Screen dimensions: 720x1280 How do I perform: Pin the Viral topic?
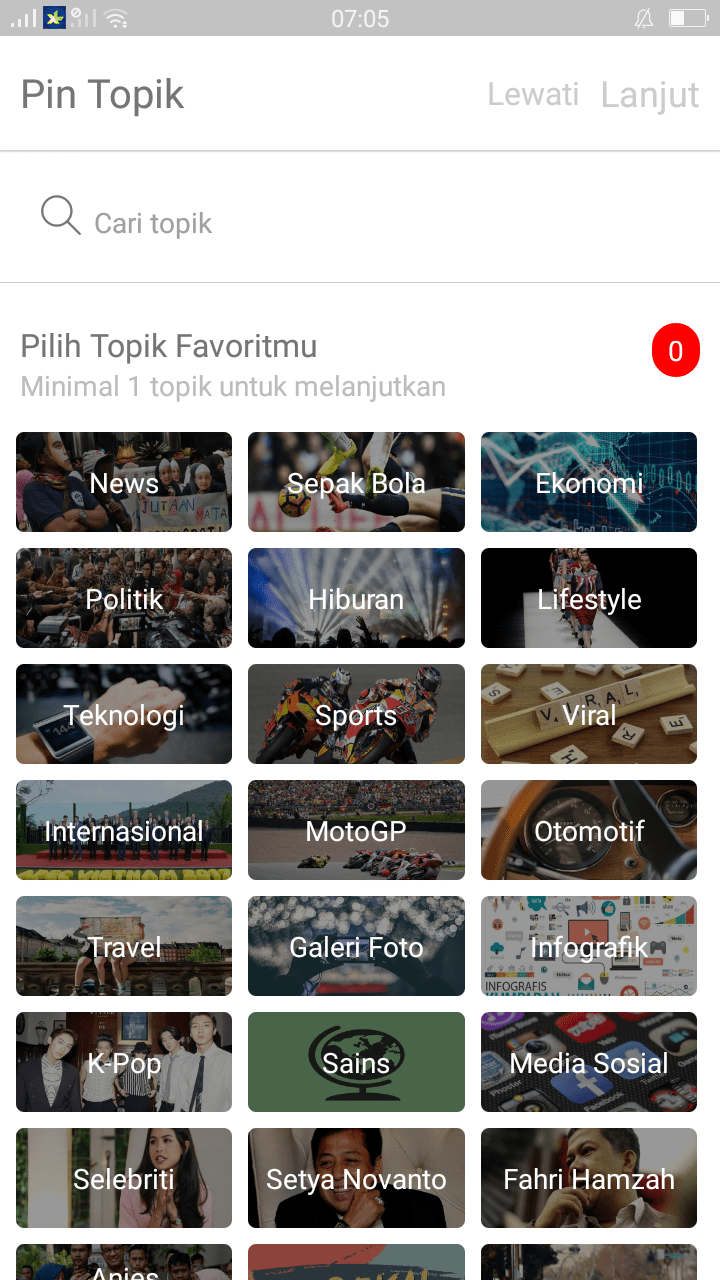[588, 714]
